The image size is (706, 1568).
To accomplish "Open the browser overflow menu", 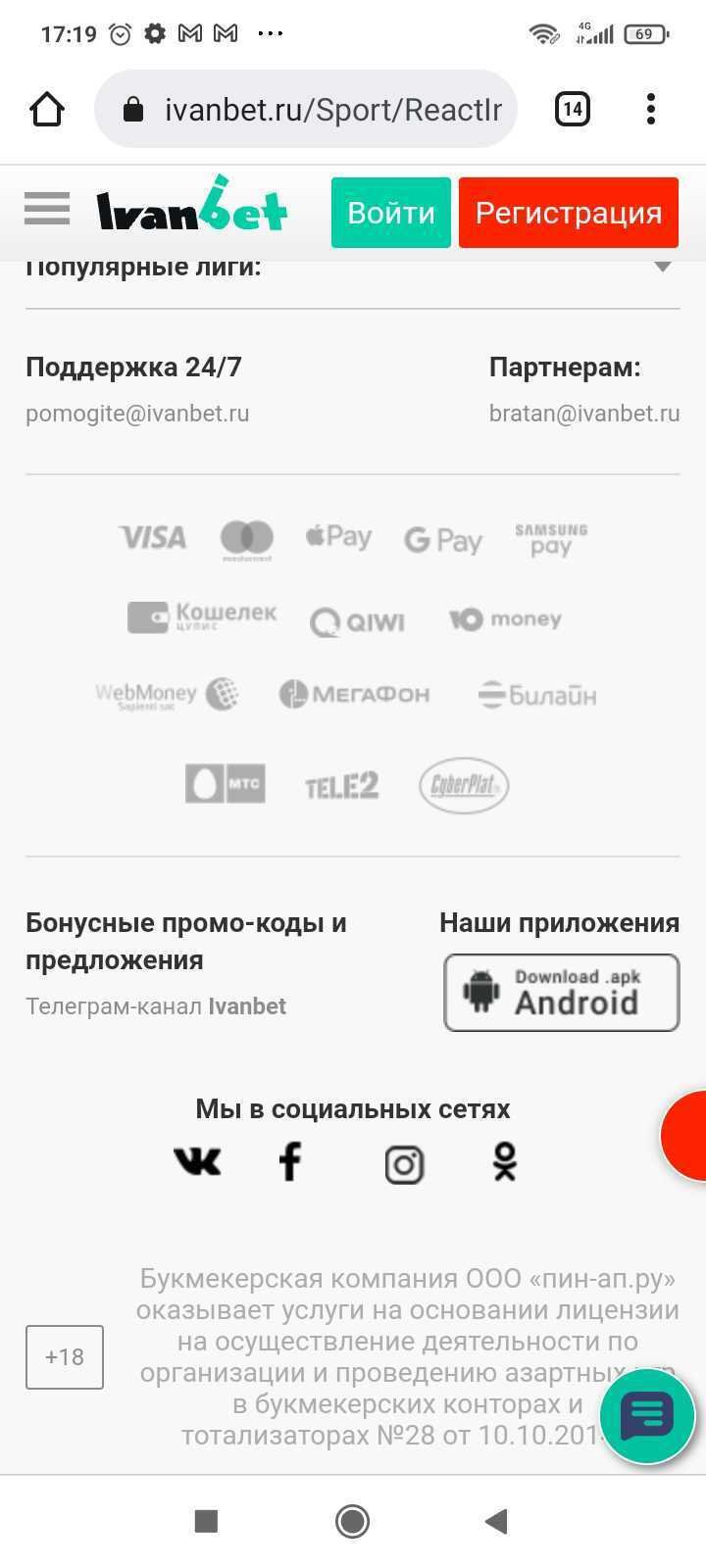I will pos(651,110).
